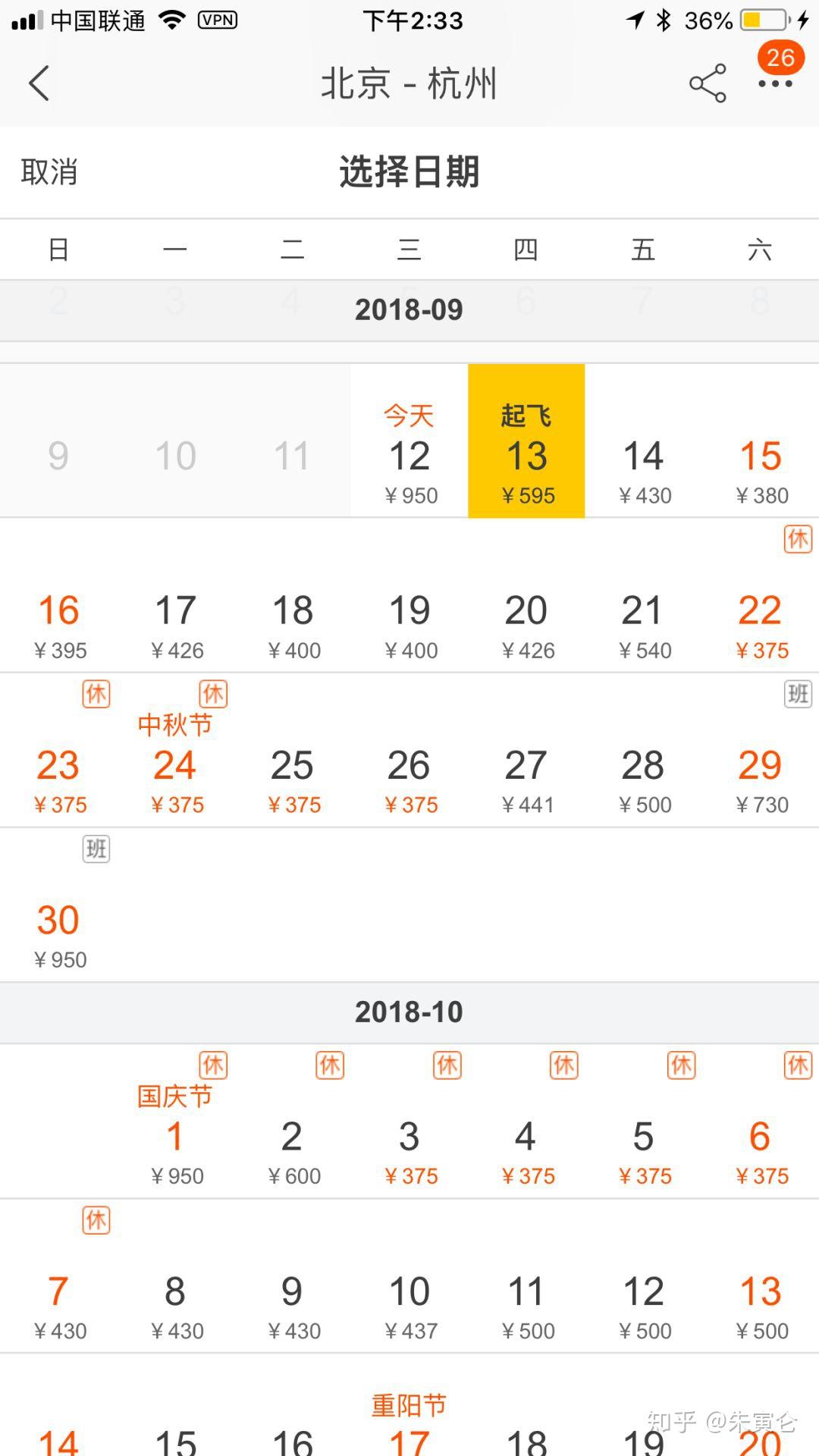Share the Beijing–Hangzhou flight page
Screen dimensions: 819x1456
click(707, 83)
